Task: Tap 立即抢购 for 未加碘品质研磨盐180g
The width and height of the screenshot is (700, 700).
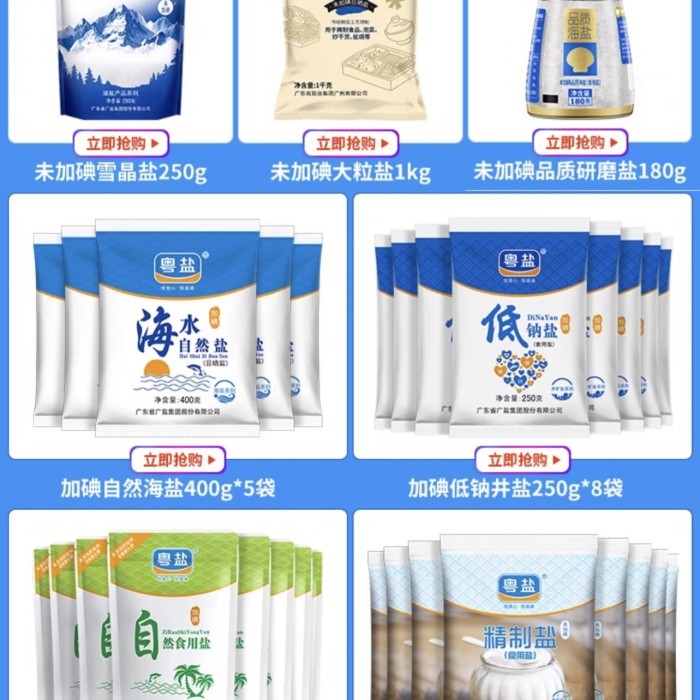Action: pos(580,143)
